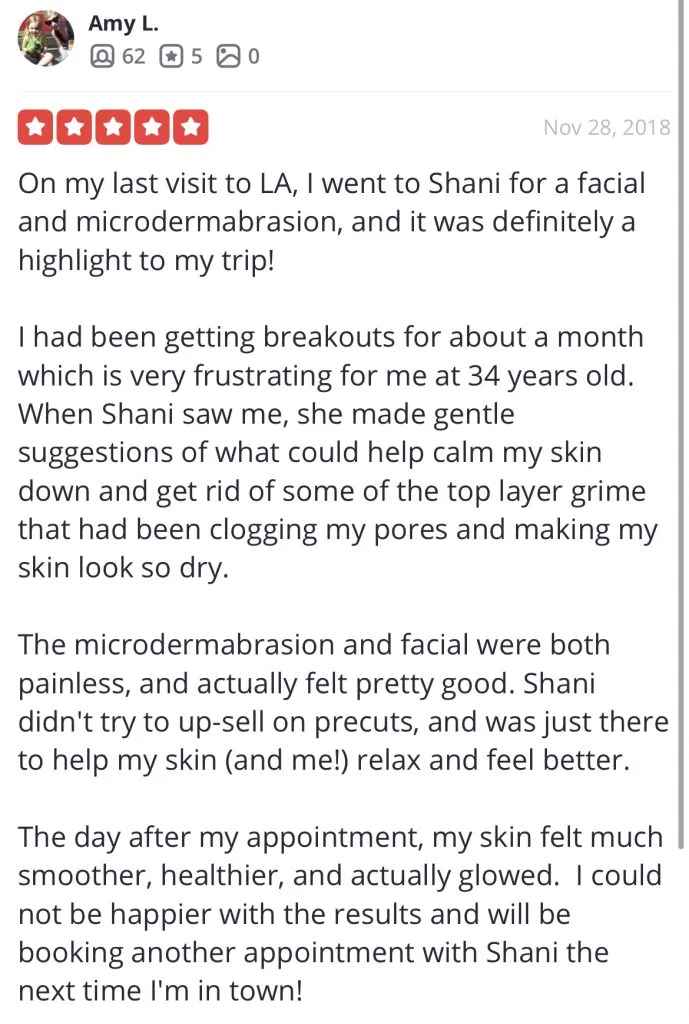The width and height of the screenshot is (689, 1024).
Task: Open reviewer Amy L.'s profile name
Action: pyautogui.click(x=123, y=24)
